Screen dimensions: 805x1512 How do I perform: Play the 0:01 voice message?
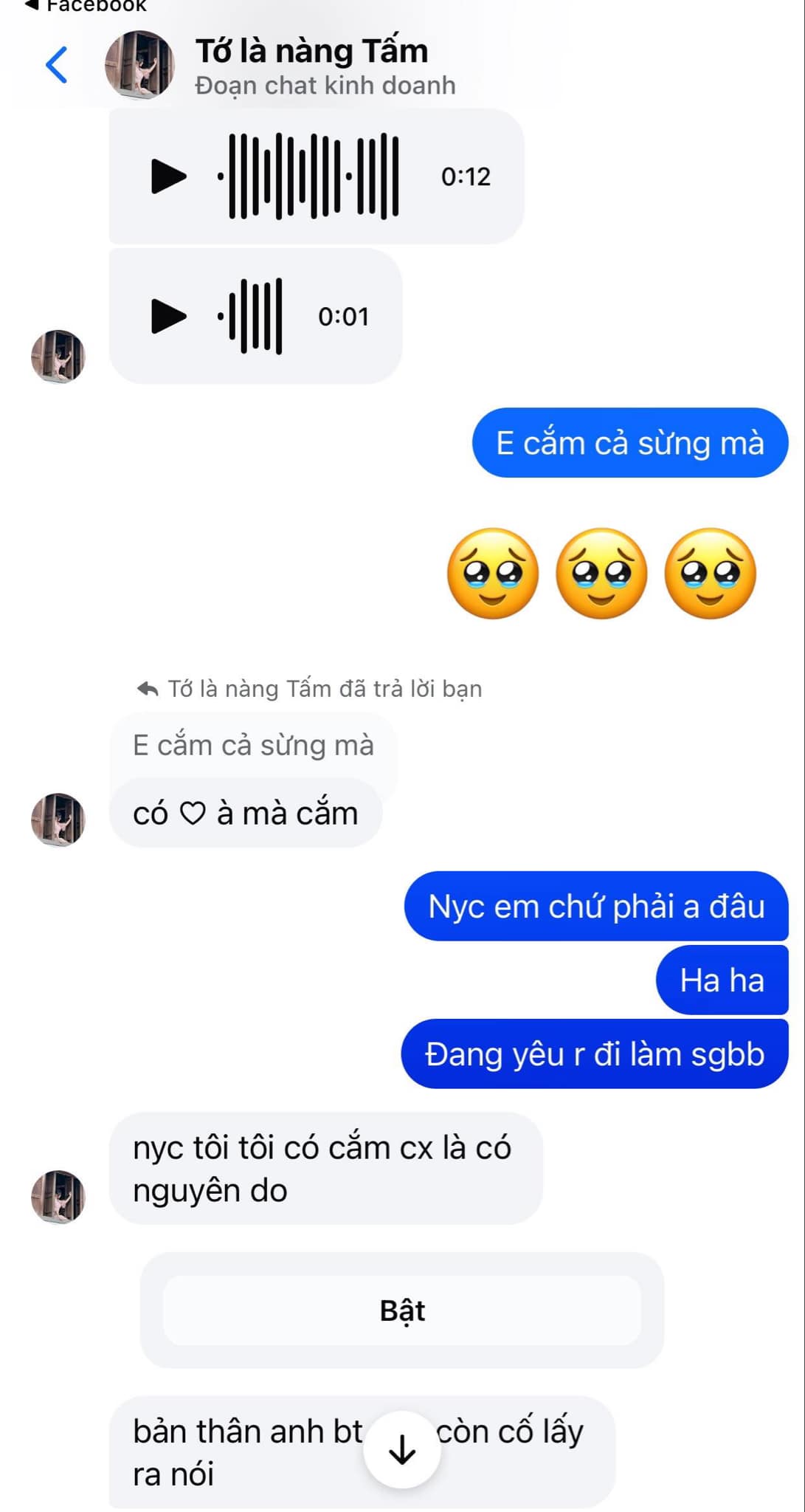click(x=168, y=317)
